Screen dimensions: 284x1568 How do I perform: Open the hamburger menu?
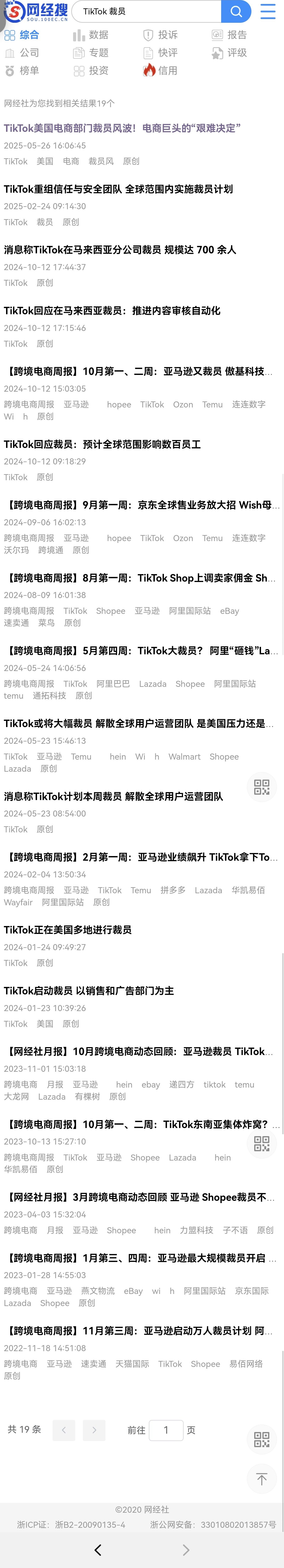[x=267, y=12]
